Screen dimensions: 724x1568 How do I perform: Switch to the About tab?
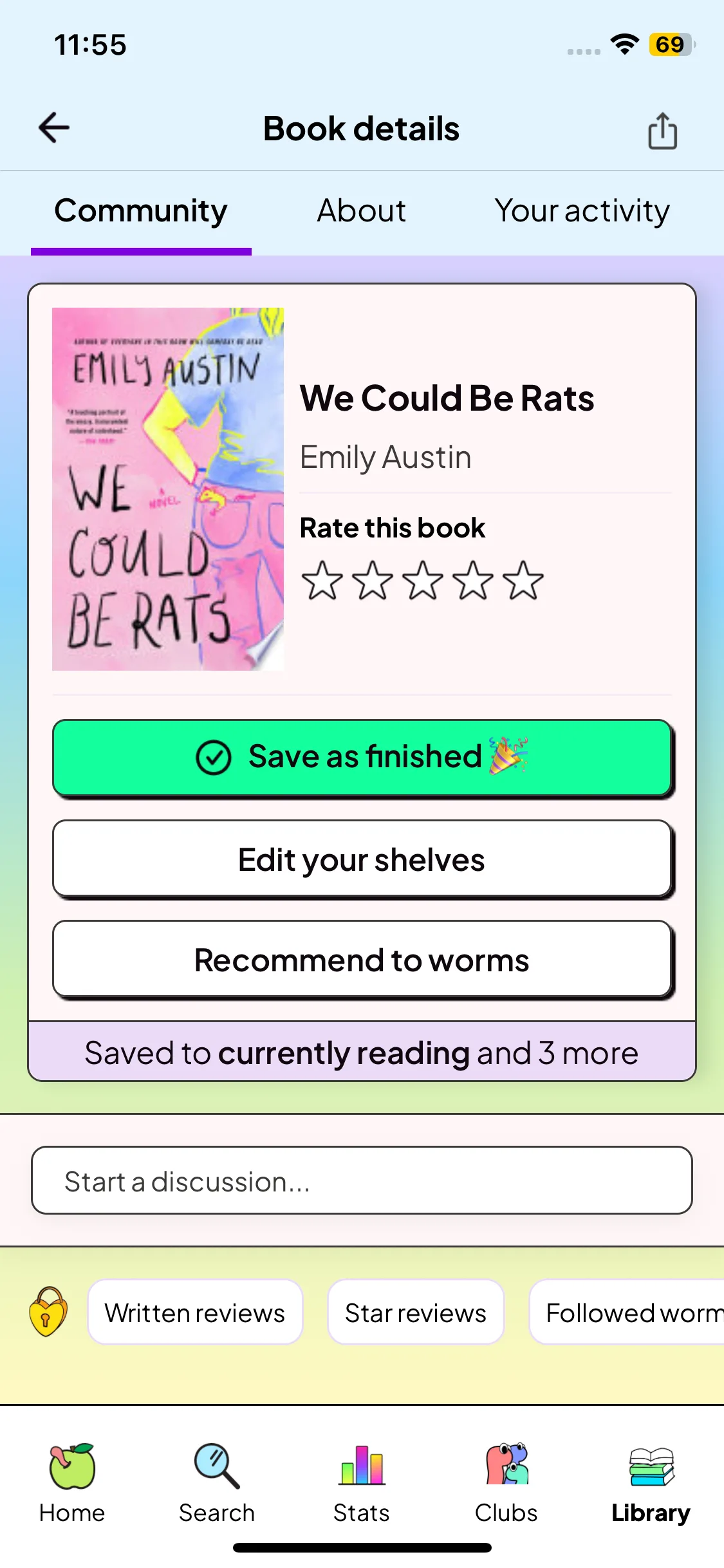coord(361,211)
